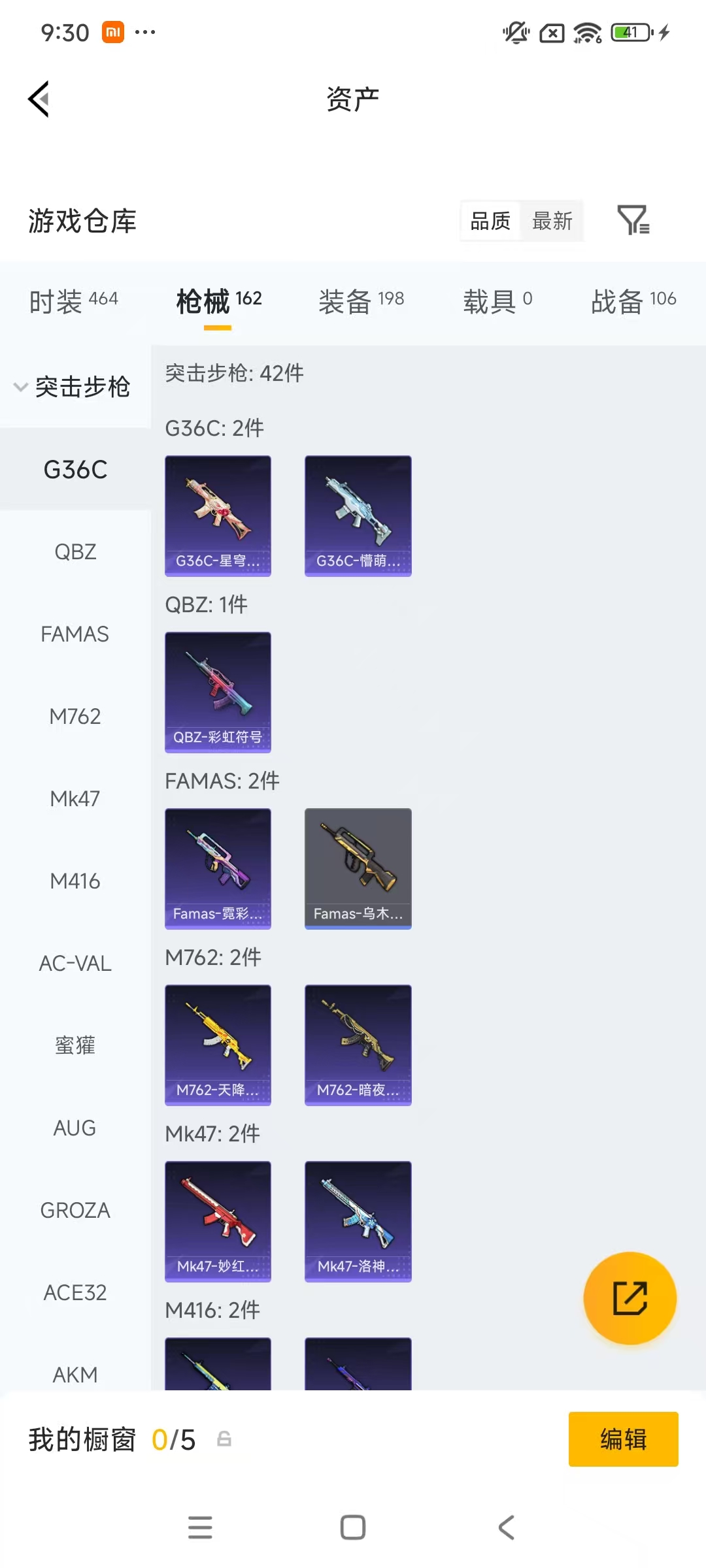
Task: Open the Mk47-洛神 skin tile
Action: (x=358, y=1221)
